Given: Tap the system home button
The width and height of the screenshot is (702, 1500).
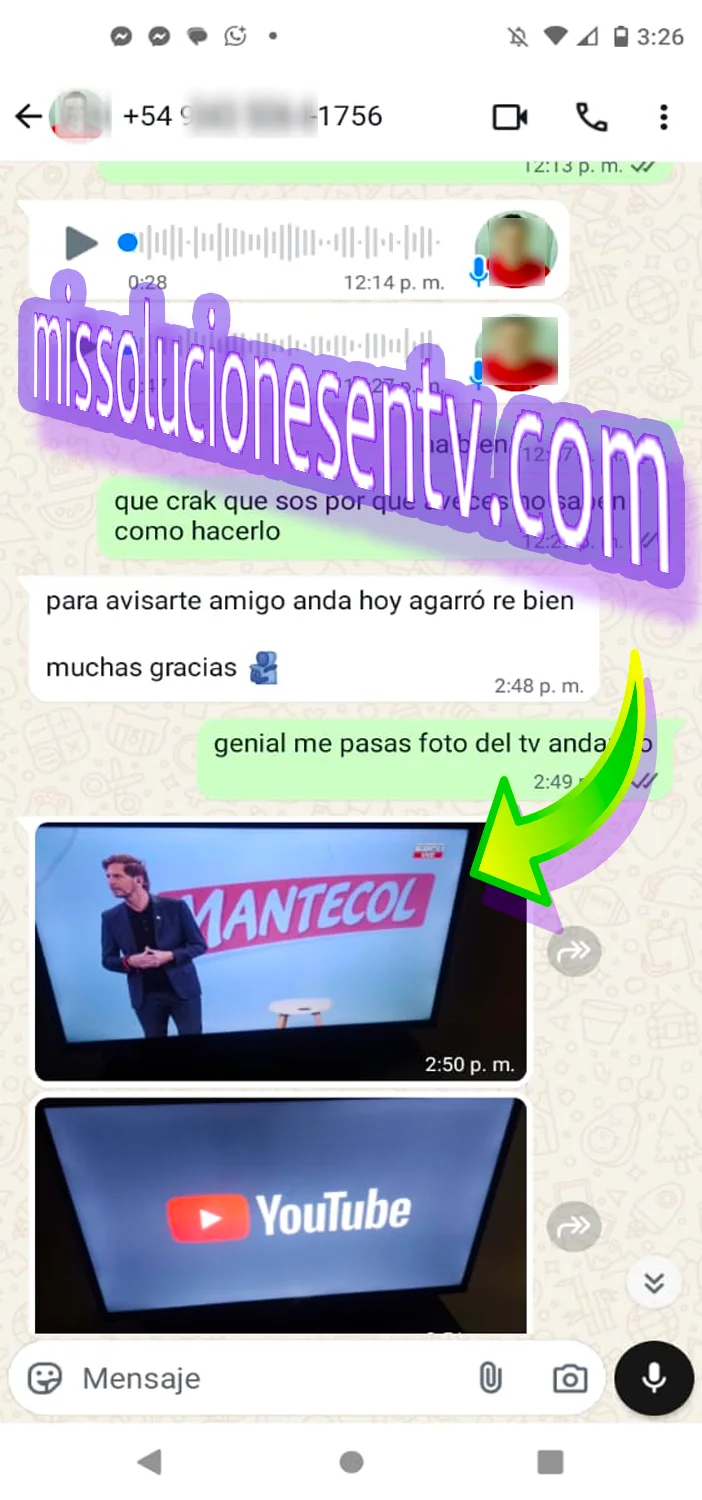Looking at the screenshot, I should tap(351, 1462).
